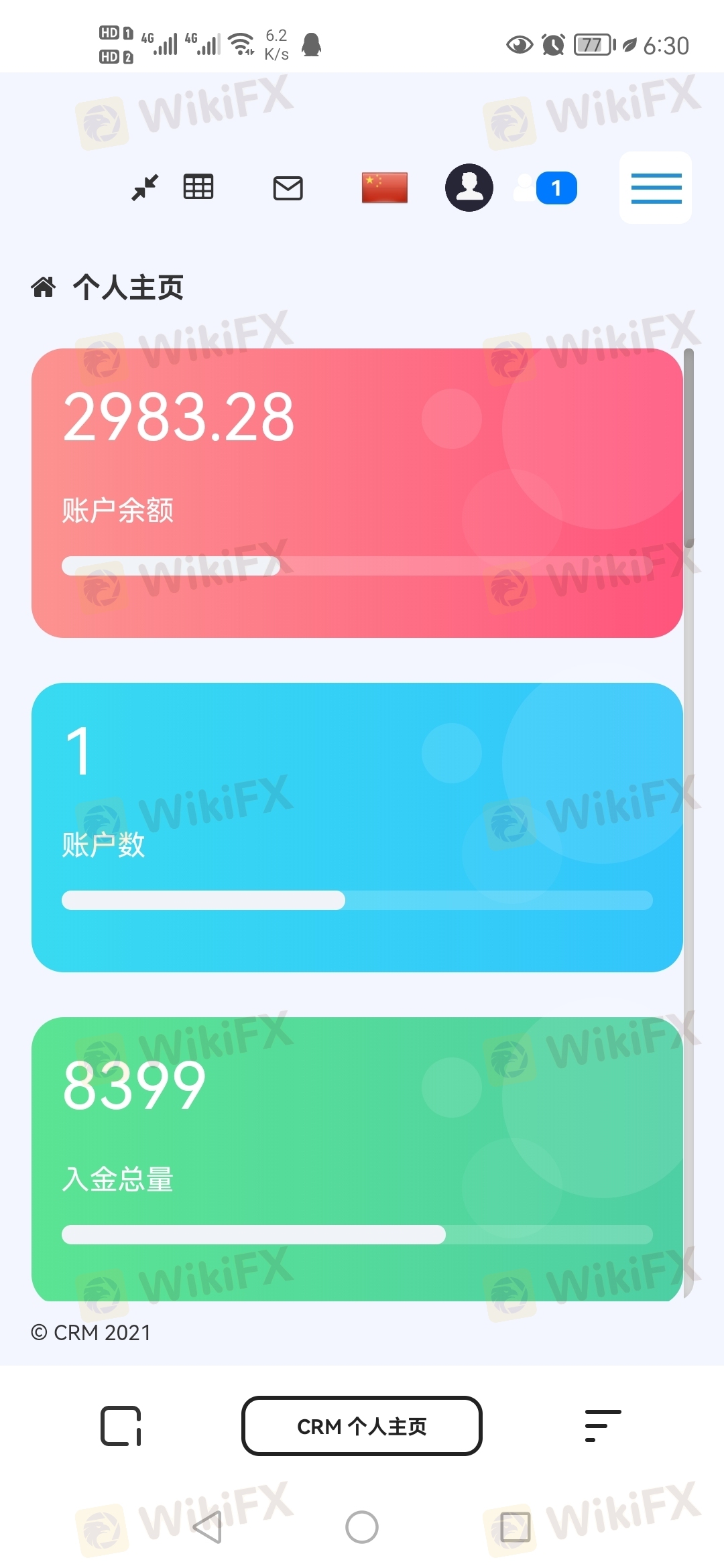Open the browser menu lines icon
The width and height of the screenshot is (724, 1568).
coord(603,1425)
